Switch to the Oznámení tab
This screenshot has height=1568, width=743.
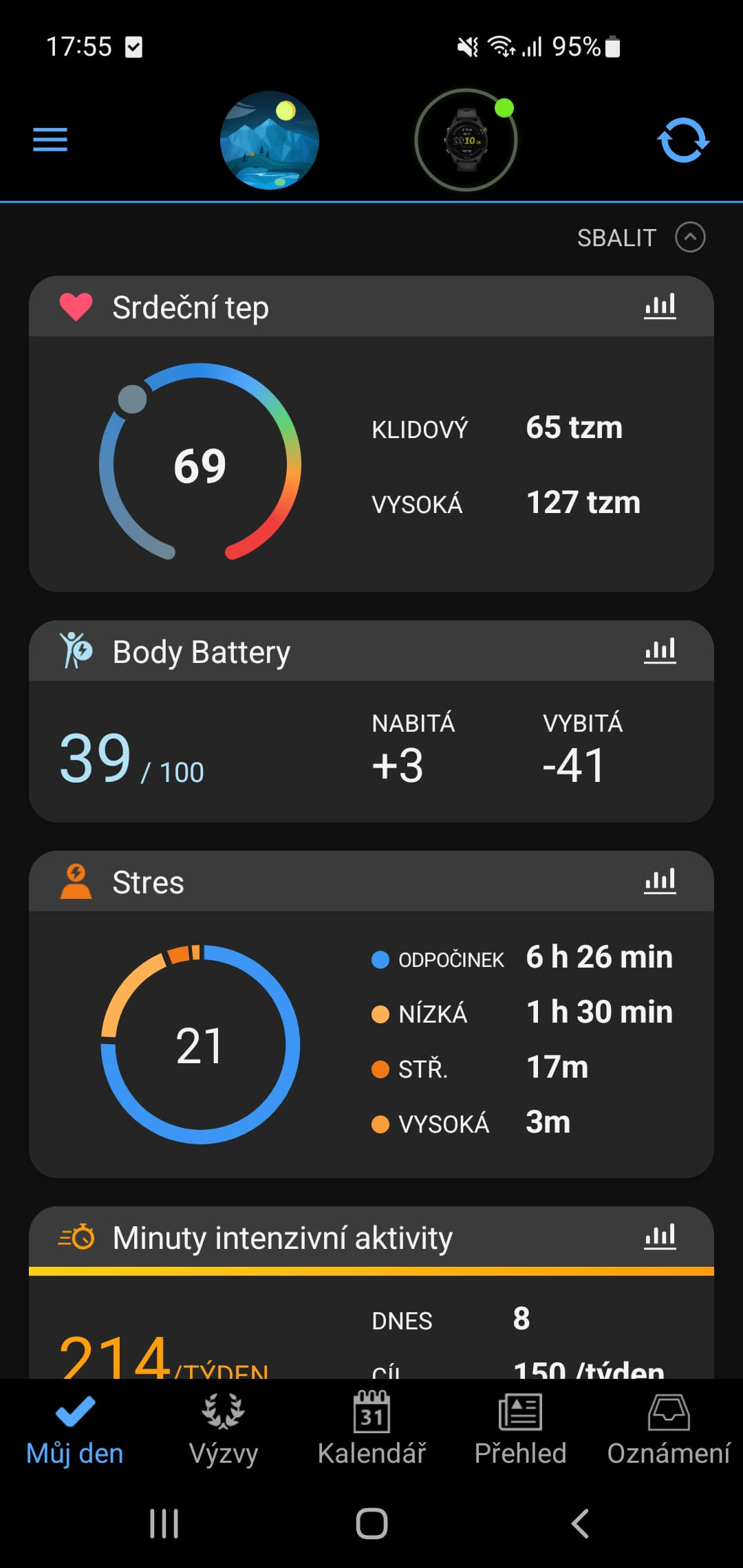(x=668, y=1429)
